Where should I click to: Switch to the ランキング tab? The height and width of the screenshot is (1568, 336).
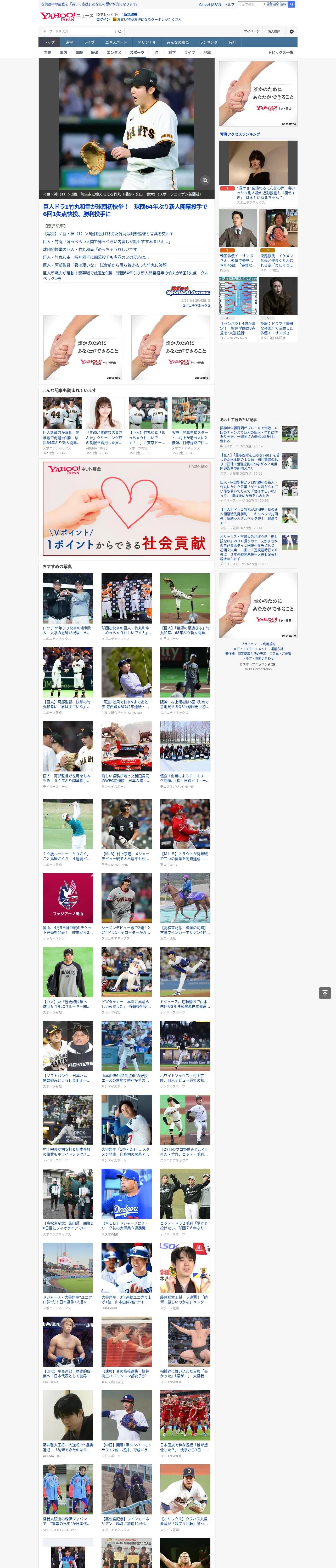click(209, 43)
